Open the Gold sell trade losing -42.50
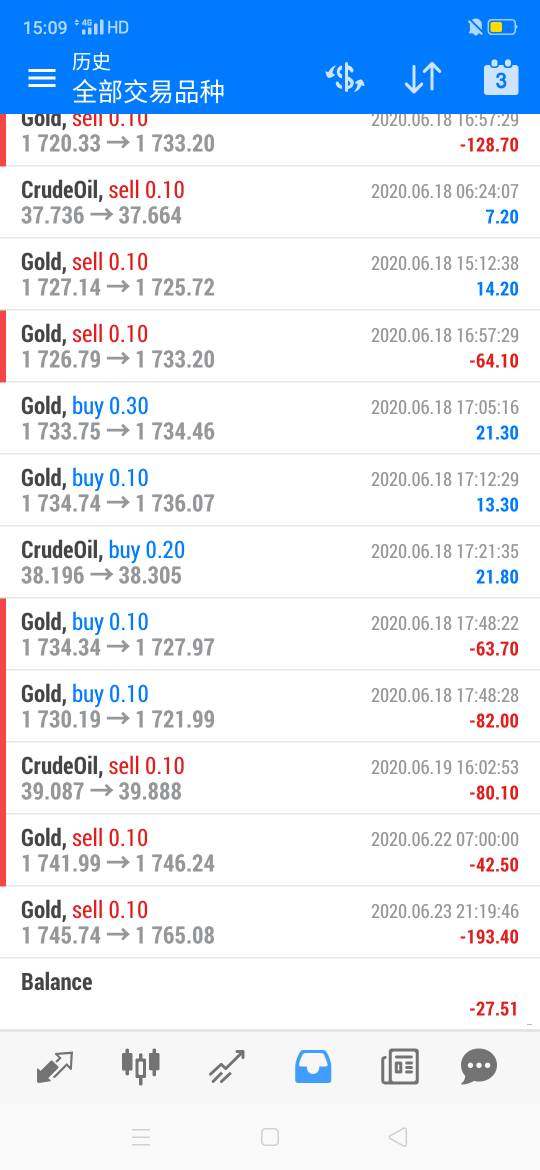Screen dimensions: 540x1170 pyautogui.click(x=270, y=851)
